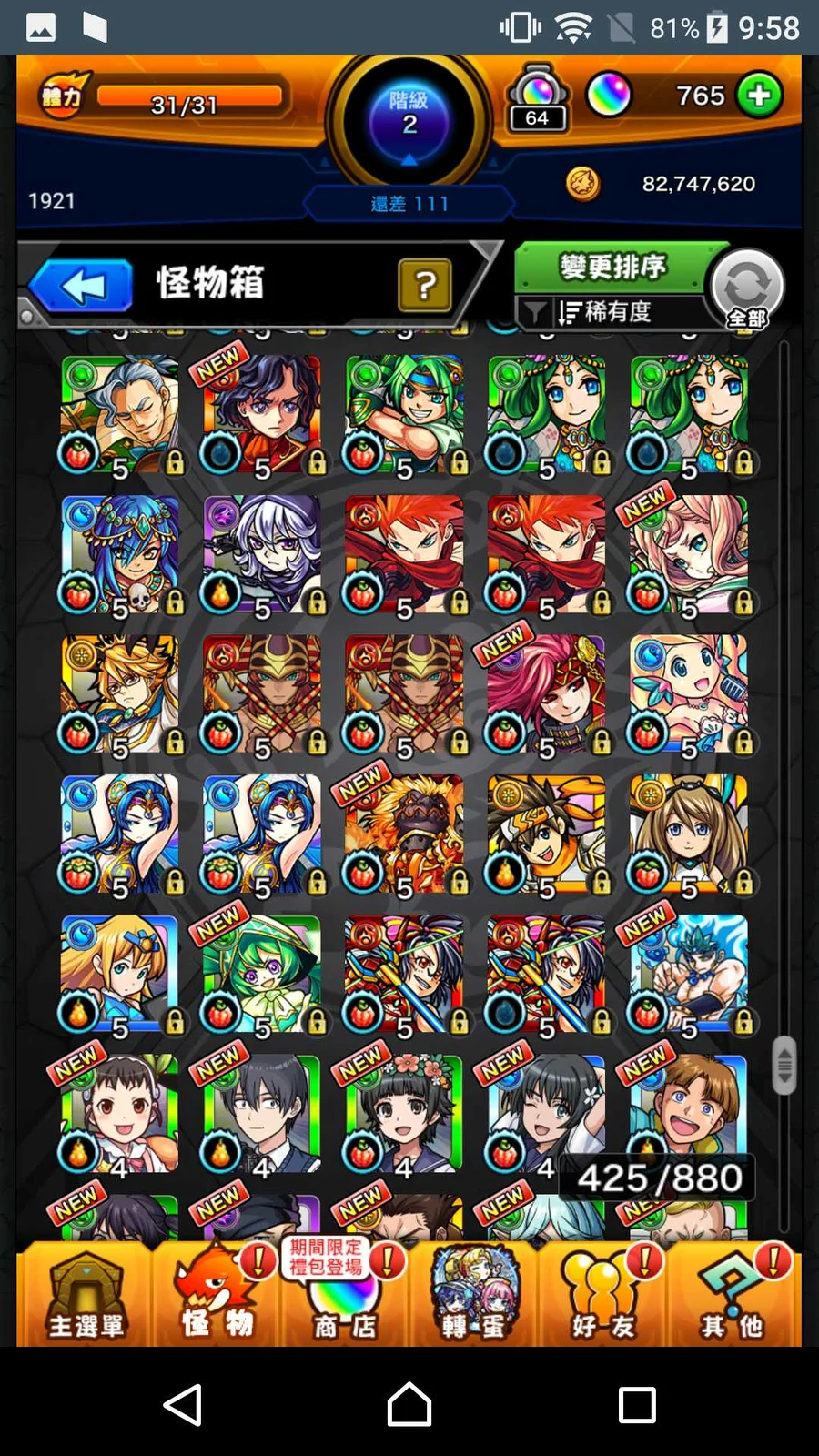The width and height of the screenshot is (819, 1456).
Task: Add orbs with the green plus button
Action: pyautogui.click(x=759, y=96)
